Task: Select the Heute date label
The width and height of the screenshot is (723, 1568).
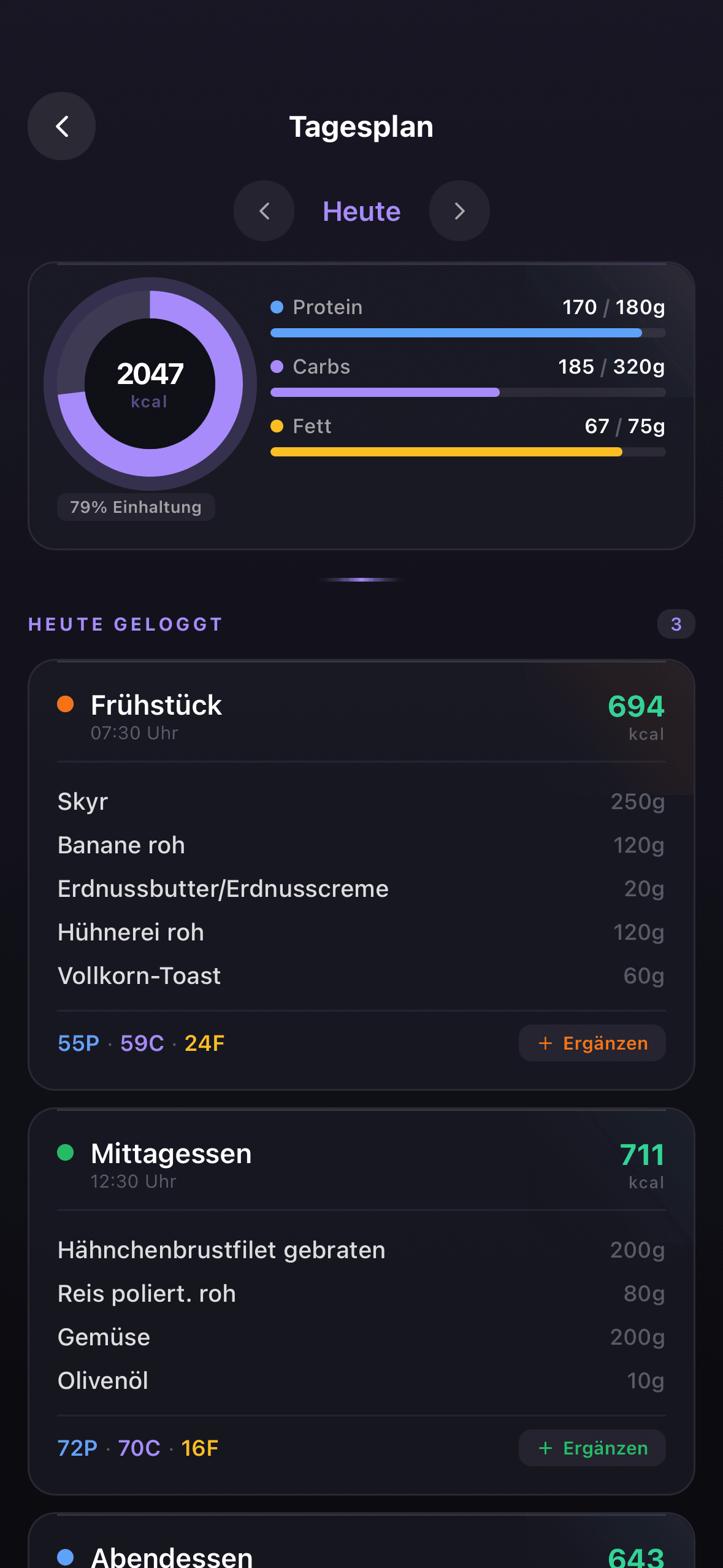Action: click(361, 211)
